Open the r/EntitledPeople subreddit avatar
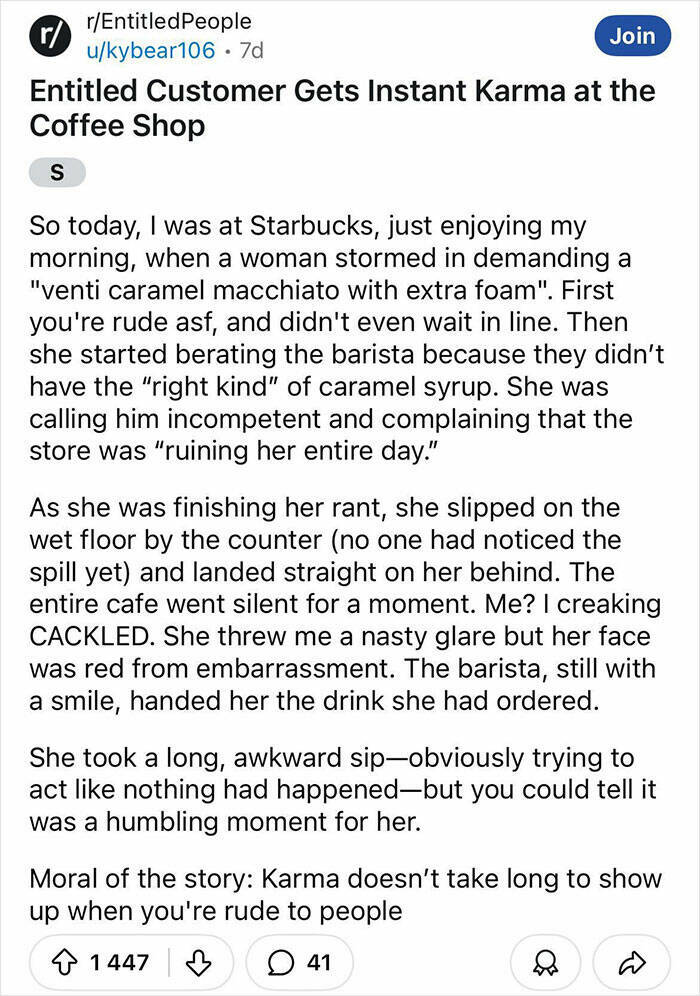Screen dimensions: 700x996 [45, 34]
